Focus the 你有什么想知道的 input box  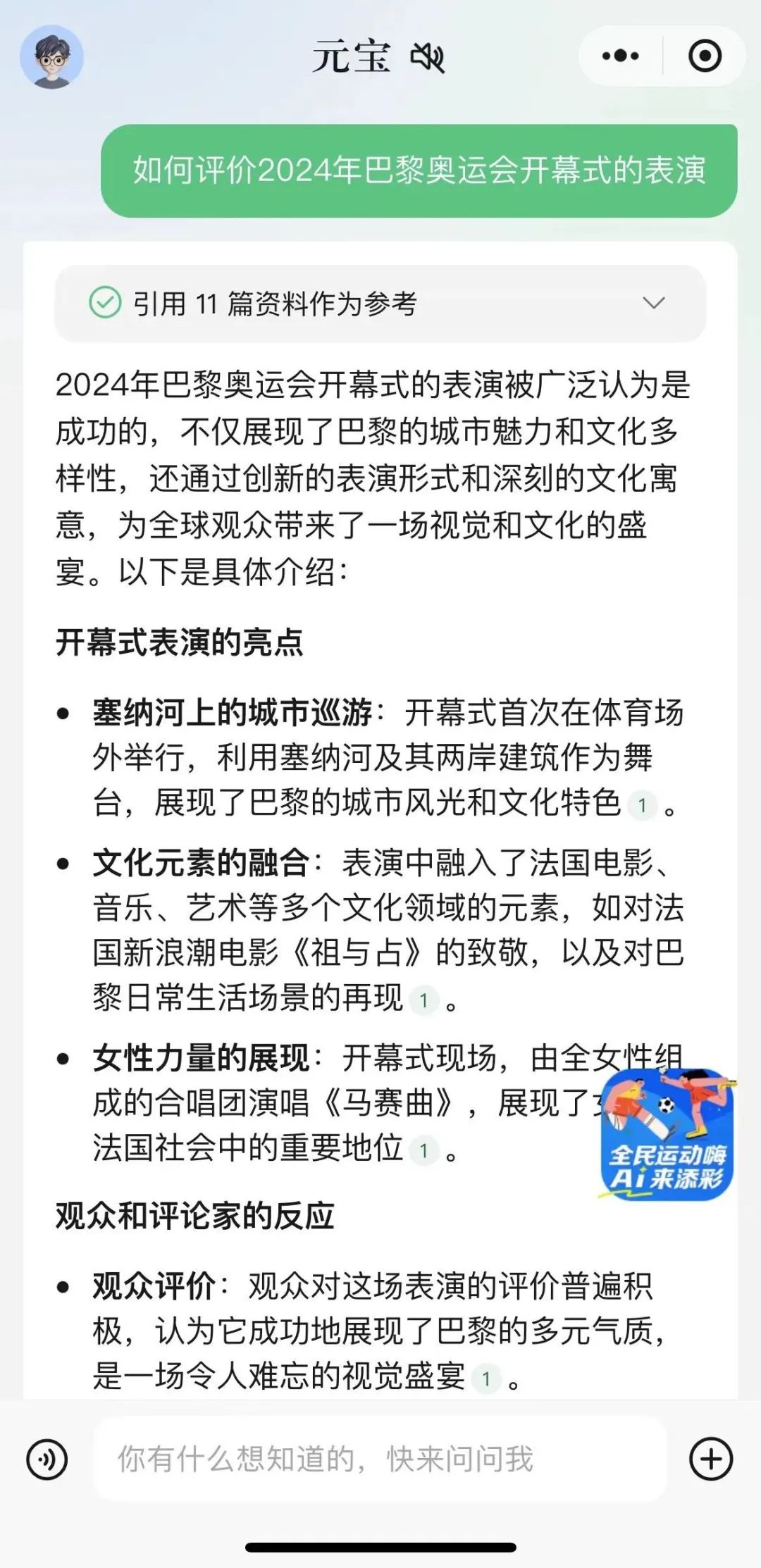[x=380, y=1459]
